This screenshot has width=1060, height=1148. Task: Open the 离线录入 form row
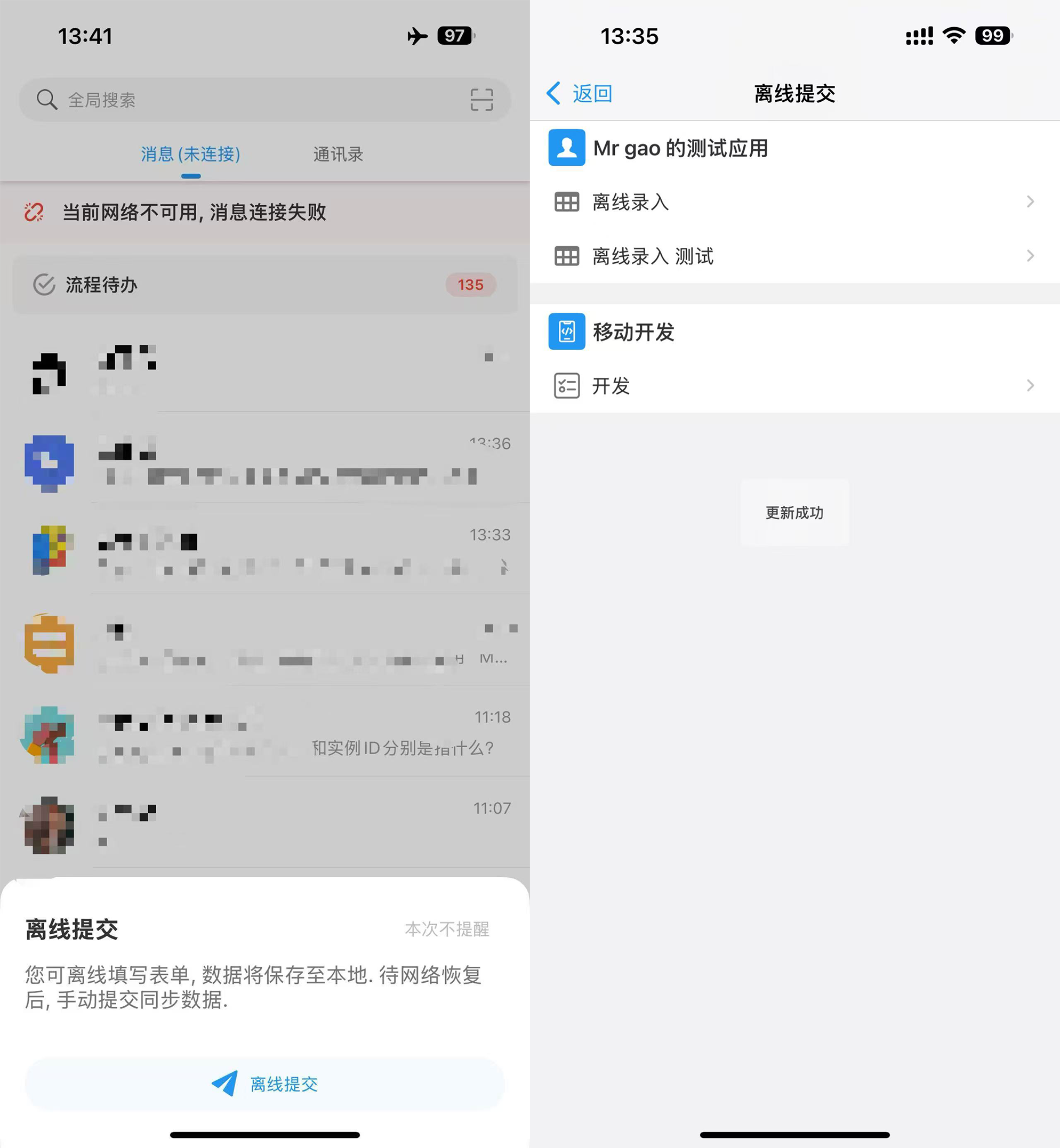[794, 202]
